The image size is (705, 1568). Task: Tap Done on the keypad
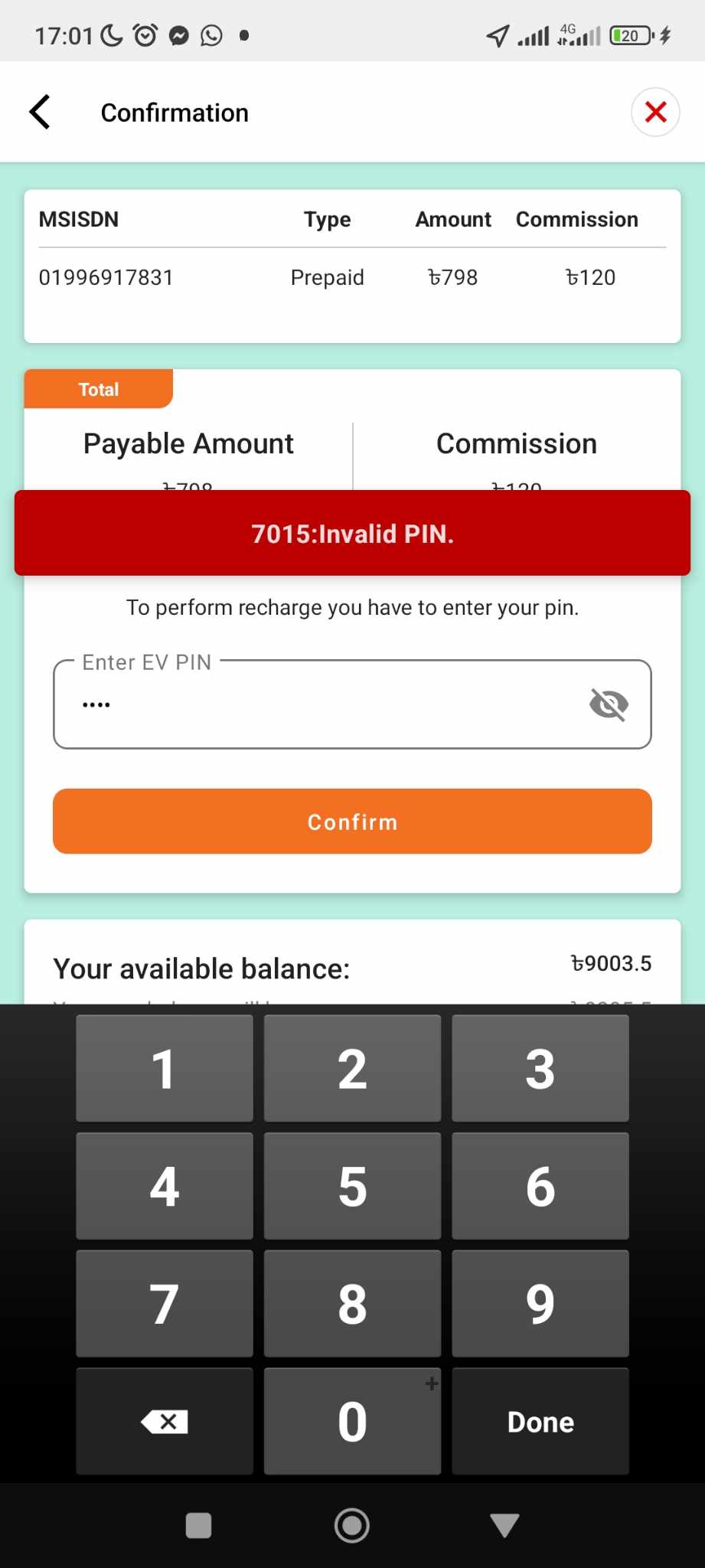pos(540,1422)
